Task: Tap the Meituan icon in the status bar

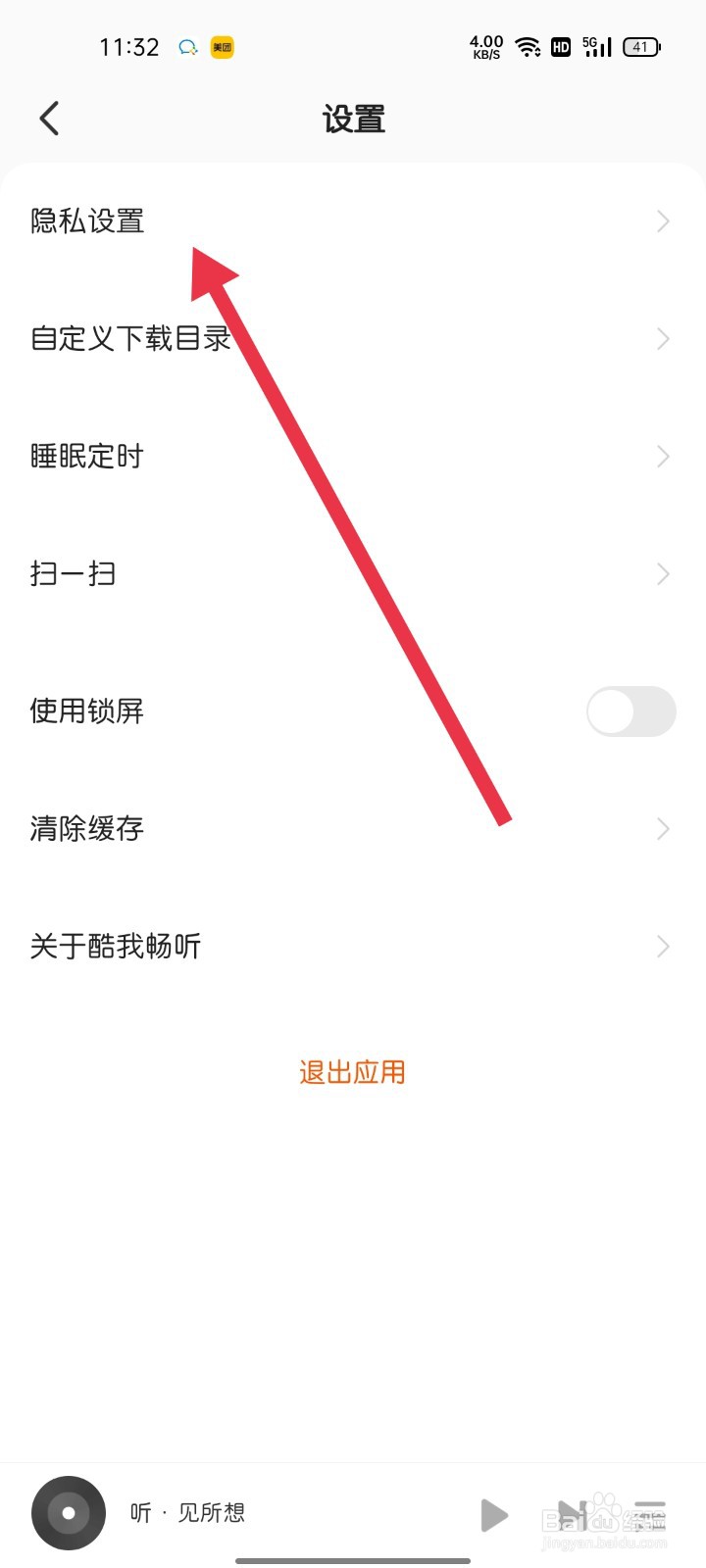Action: (x=223, y=46)
